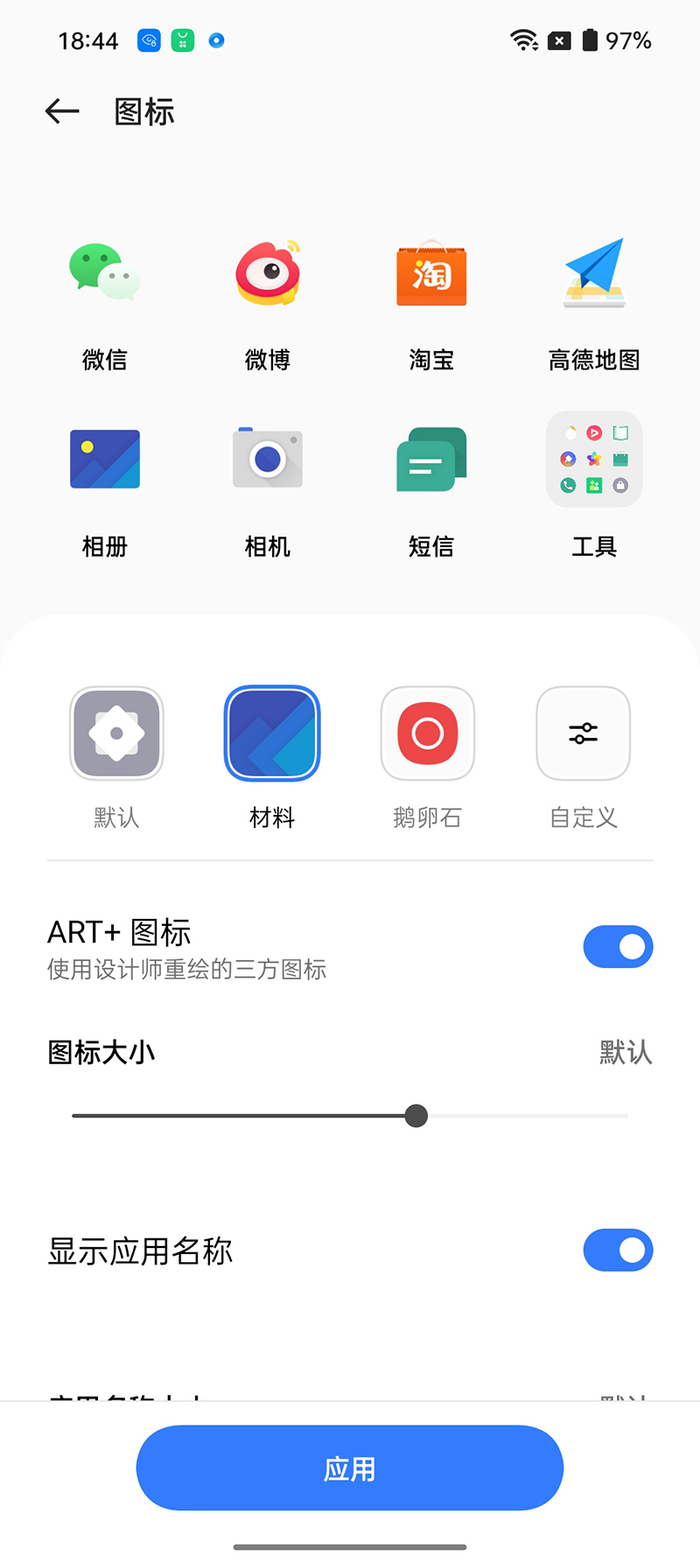Select the 默认 icon style

(x=116, y=733)
